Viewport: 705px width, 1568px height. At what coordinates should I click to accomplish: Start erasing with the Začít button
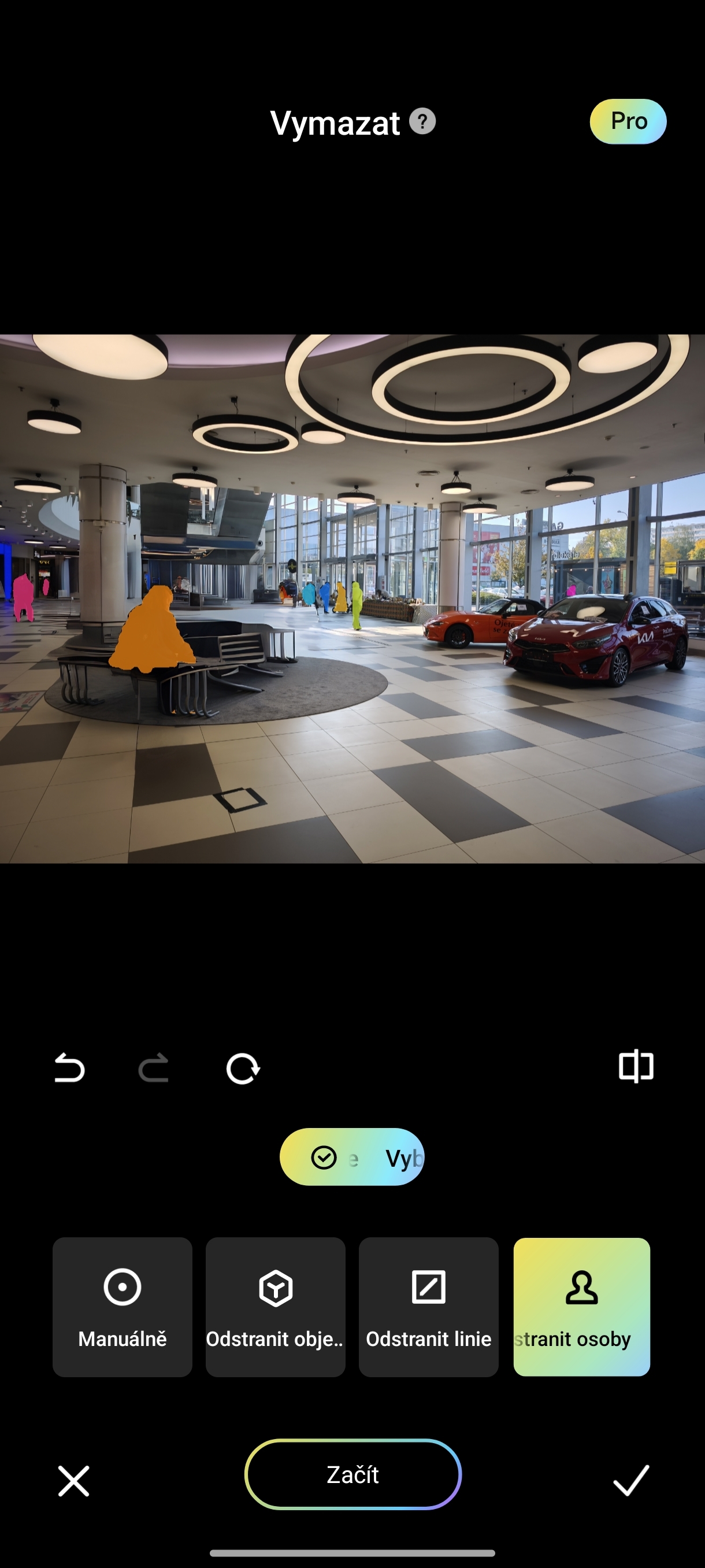click(353, 1474)
